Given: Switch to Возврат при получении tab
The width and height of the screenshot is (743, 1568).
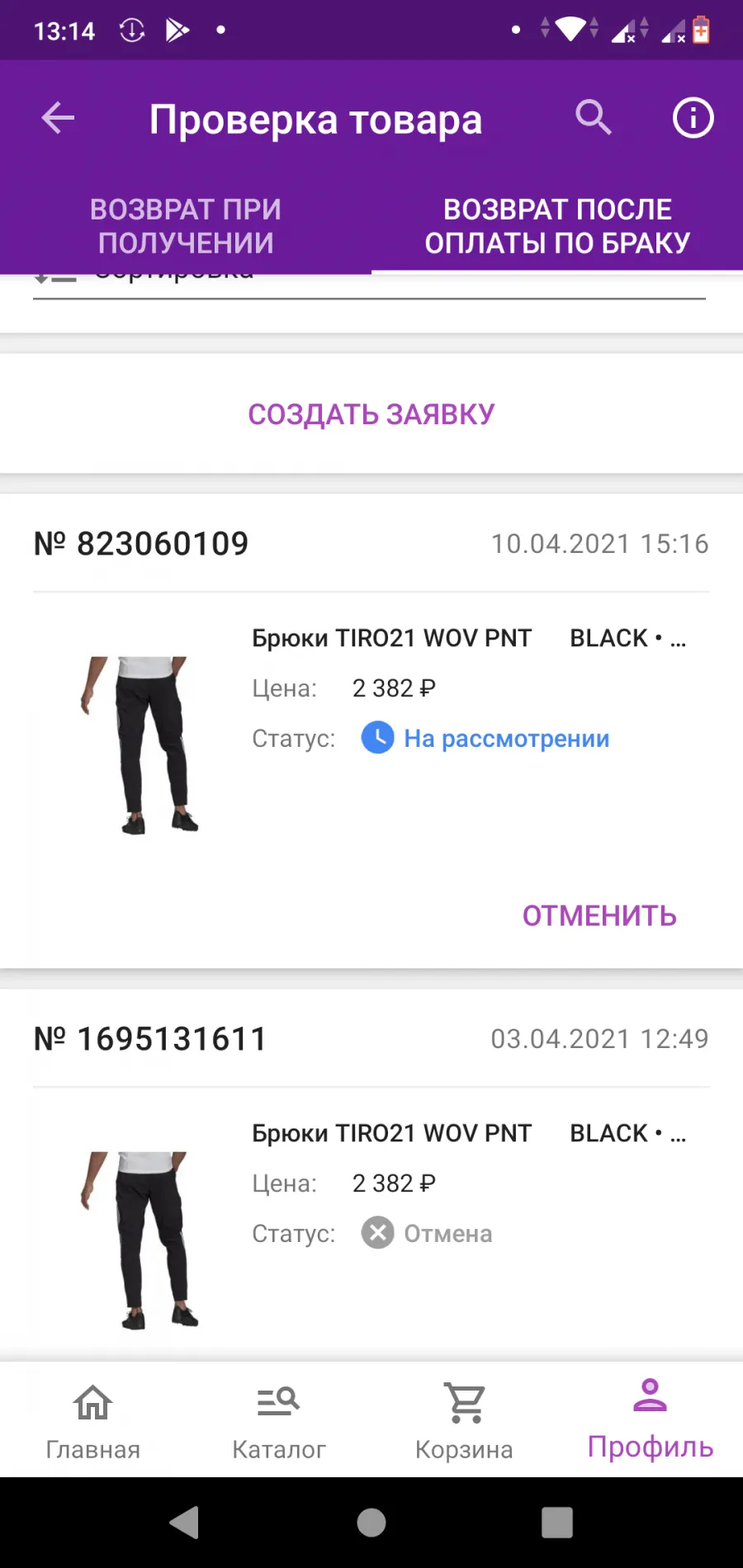Looking at the screenshot, I should (x=186, y=226).
